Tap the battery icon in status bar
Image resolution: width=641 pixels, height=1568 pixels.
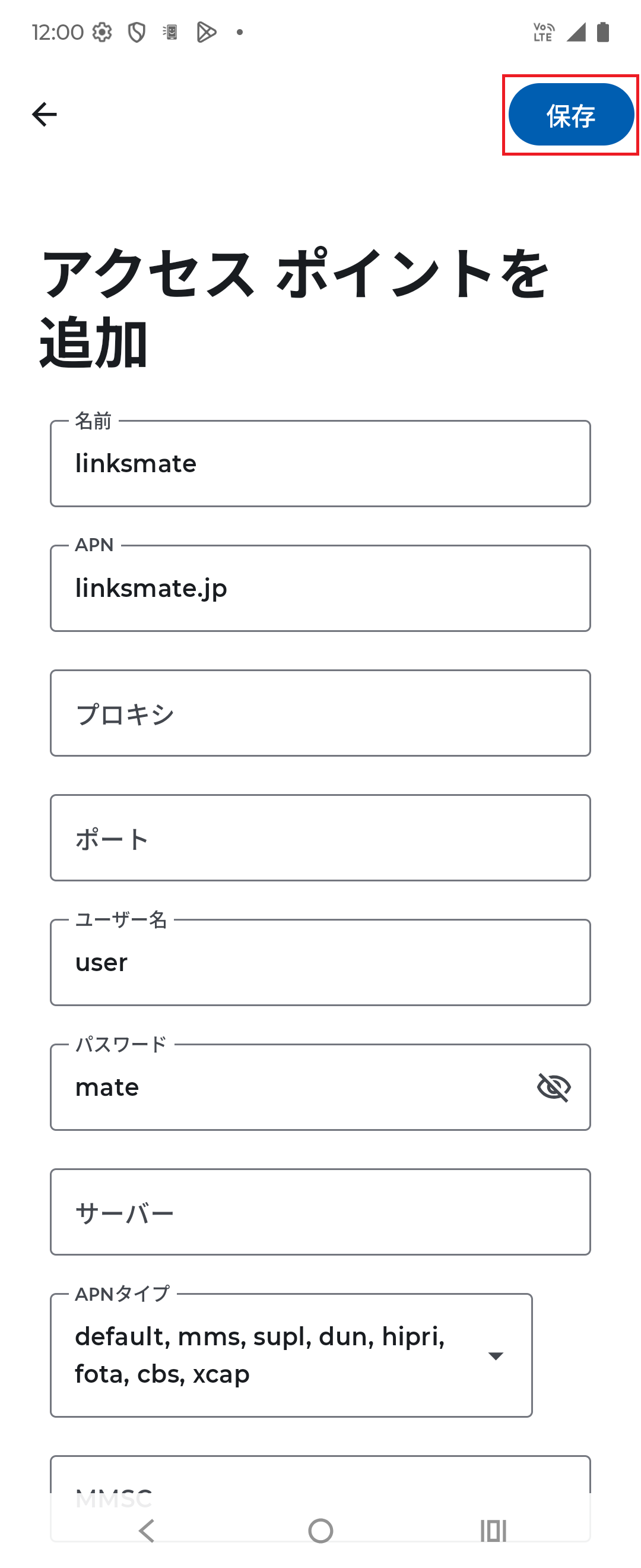tap(602, 32)
